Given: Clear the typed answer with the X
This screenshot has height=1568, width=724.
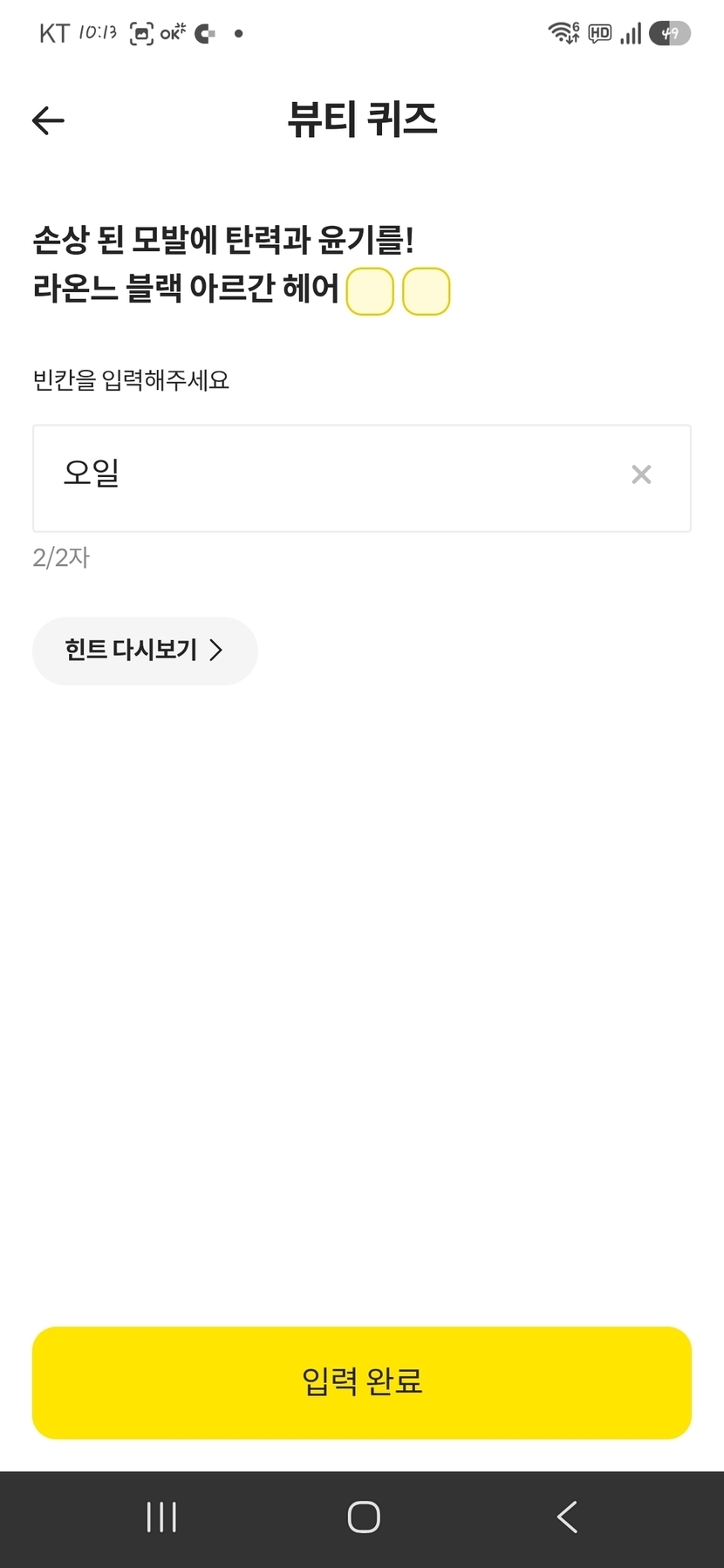Looking at the screenshot, I should point(641,474).
